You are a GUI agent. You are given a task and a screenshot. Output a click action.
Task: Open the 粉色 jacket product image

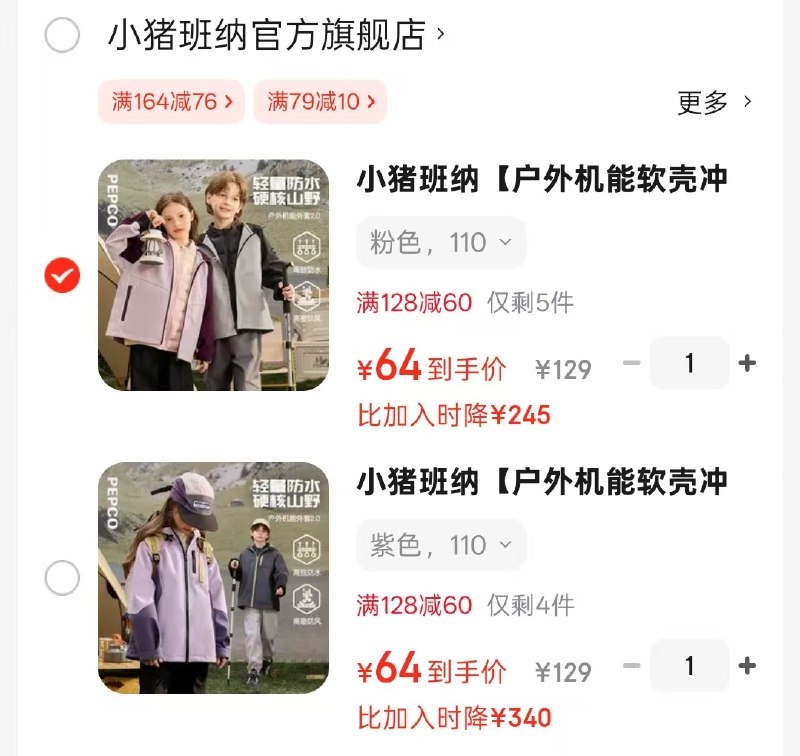213,275
